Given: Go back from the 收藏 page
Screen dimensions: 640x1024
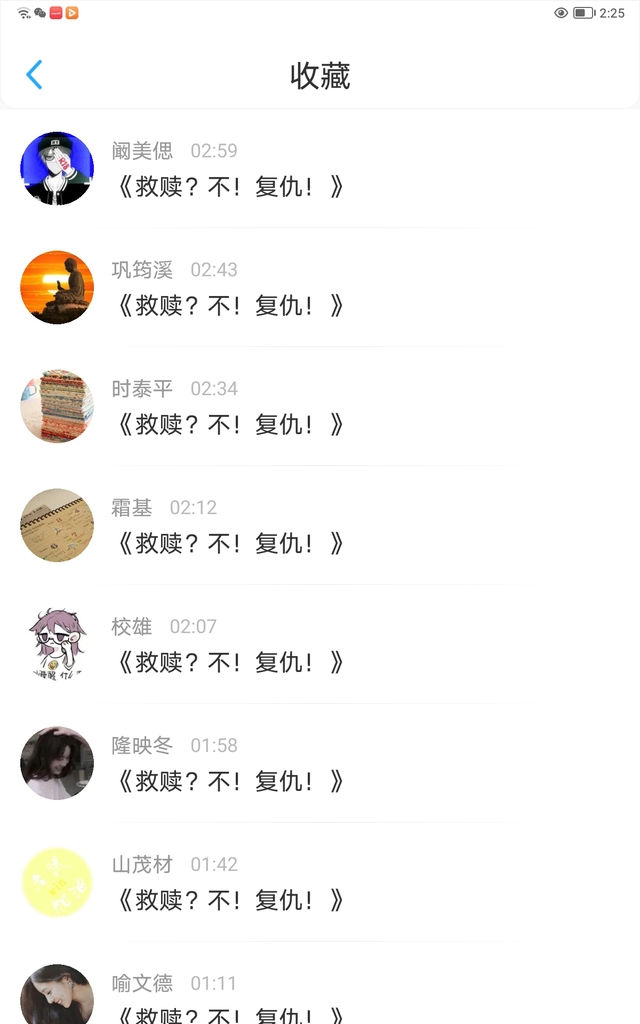Looking at the screenshot, I should click(x=35, y=75).
